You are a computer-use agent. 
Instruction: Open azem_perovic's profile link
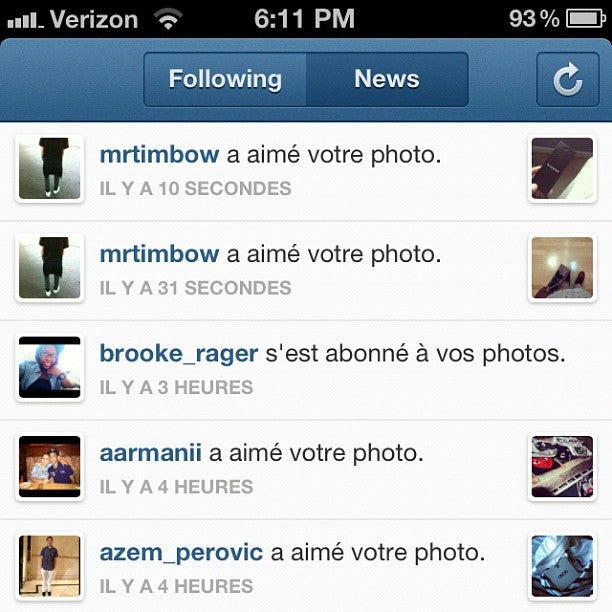181,553
